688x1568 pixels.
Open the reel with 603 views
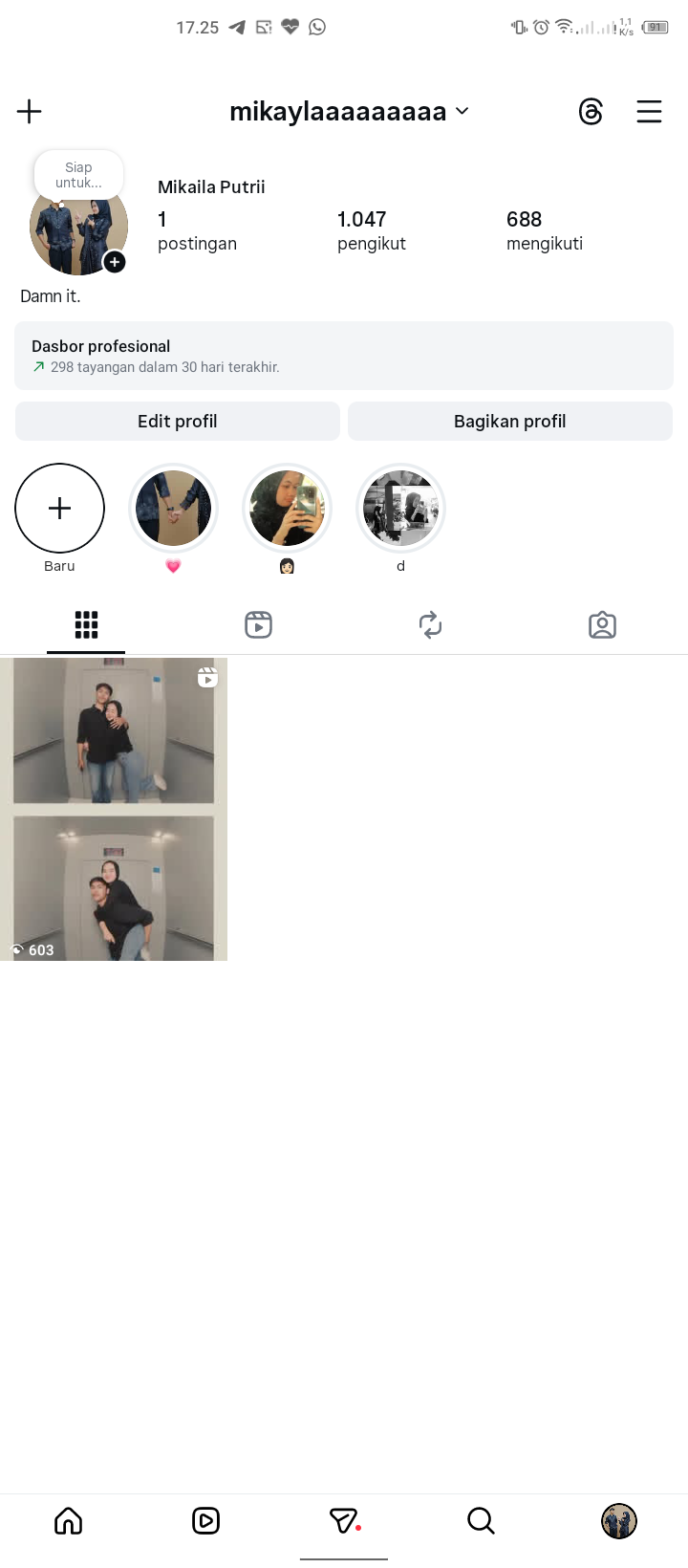(x=114, y=809)
